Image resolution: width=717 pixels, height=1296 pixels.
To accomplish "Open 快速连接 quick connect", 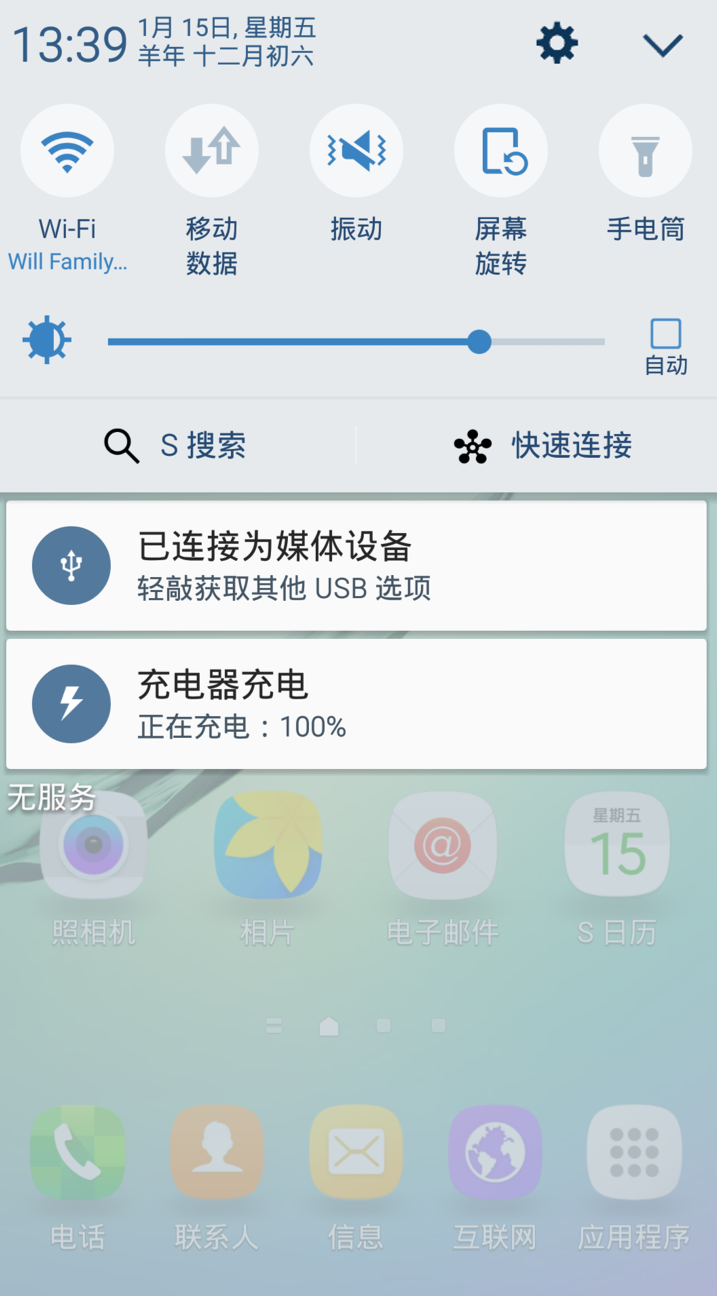I will tap(543, 446).
